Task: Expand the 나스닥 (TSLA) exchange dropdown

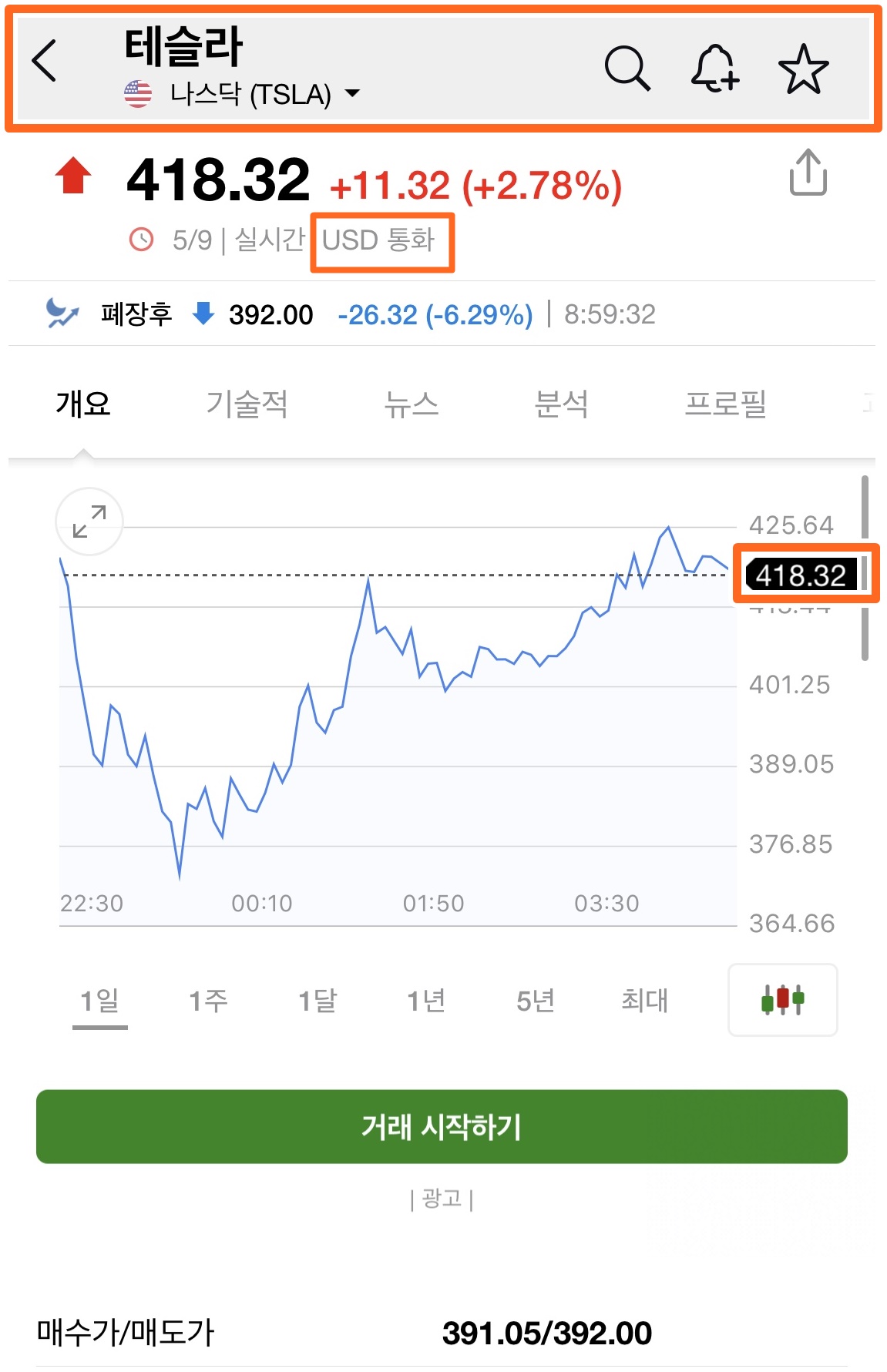Action: 242,94
